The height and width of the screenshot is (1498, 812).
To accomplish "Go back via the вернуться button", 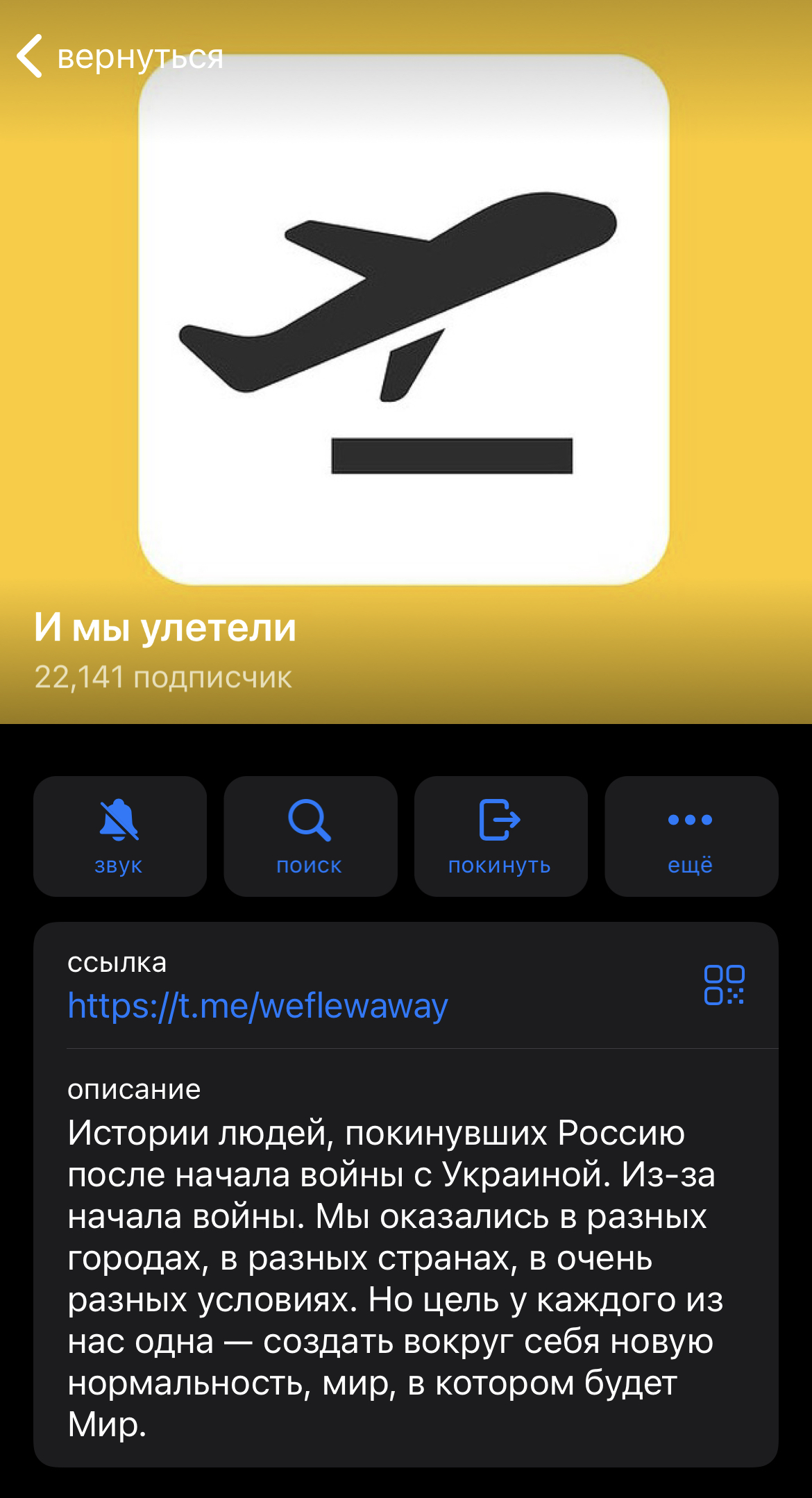I will 119,56.
